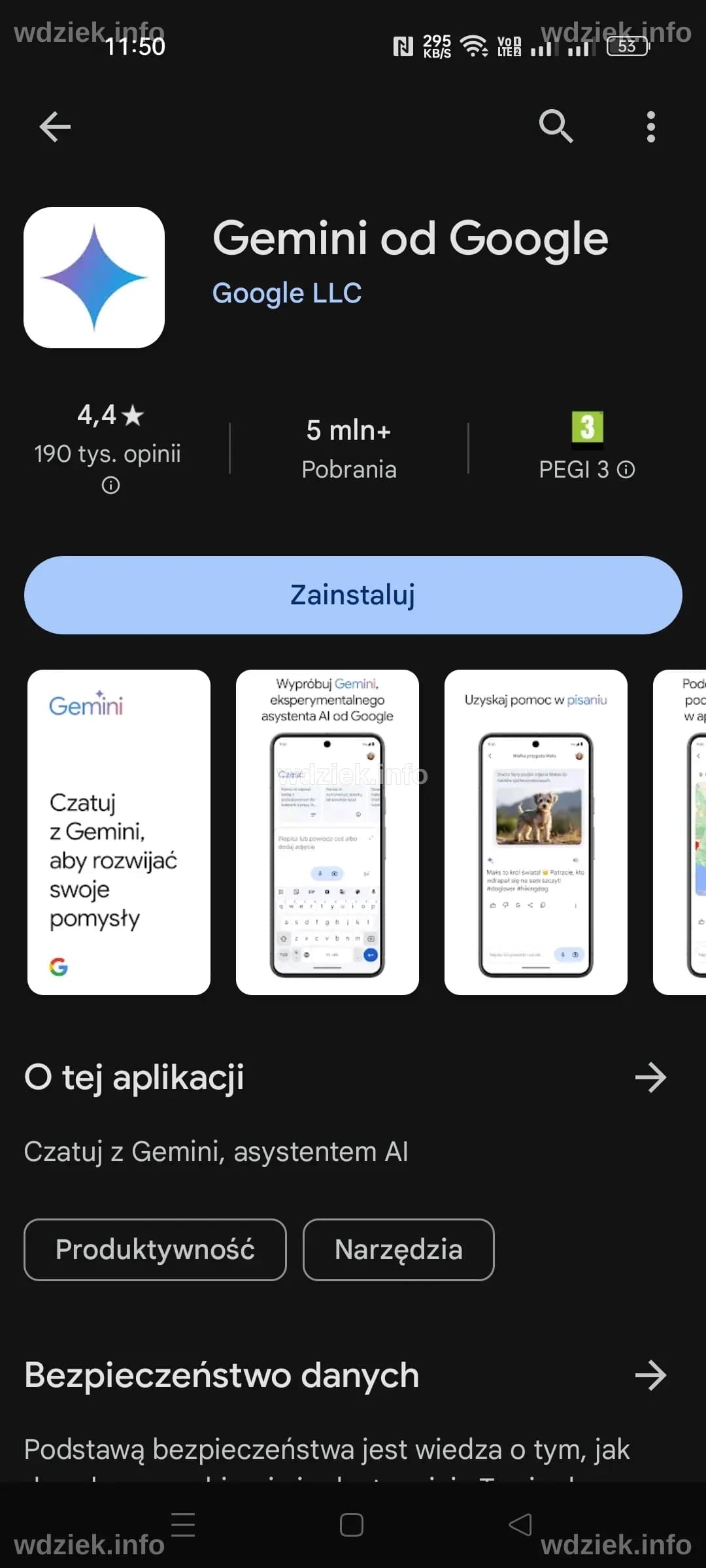Tap the info icon next to PEGI 3
The image size is (706, 1568).
(x=627, y=469)
